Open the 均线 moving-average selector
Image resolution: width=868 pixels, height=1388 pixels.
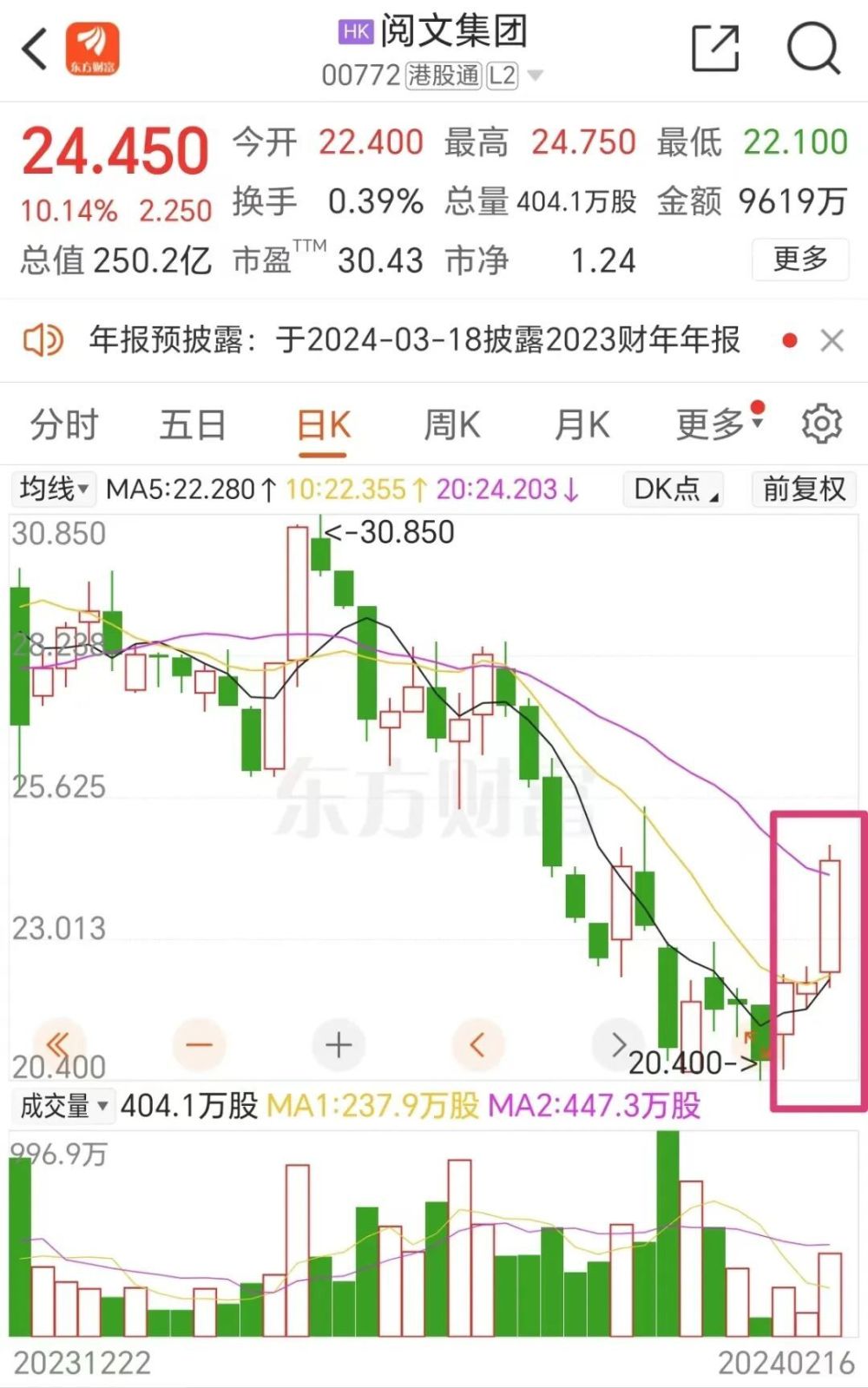[52, 490]
